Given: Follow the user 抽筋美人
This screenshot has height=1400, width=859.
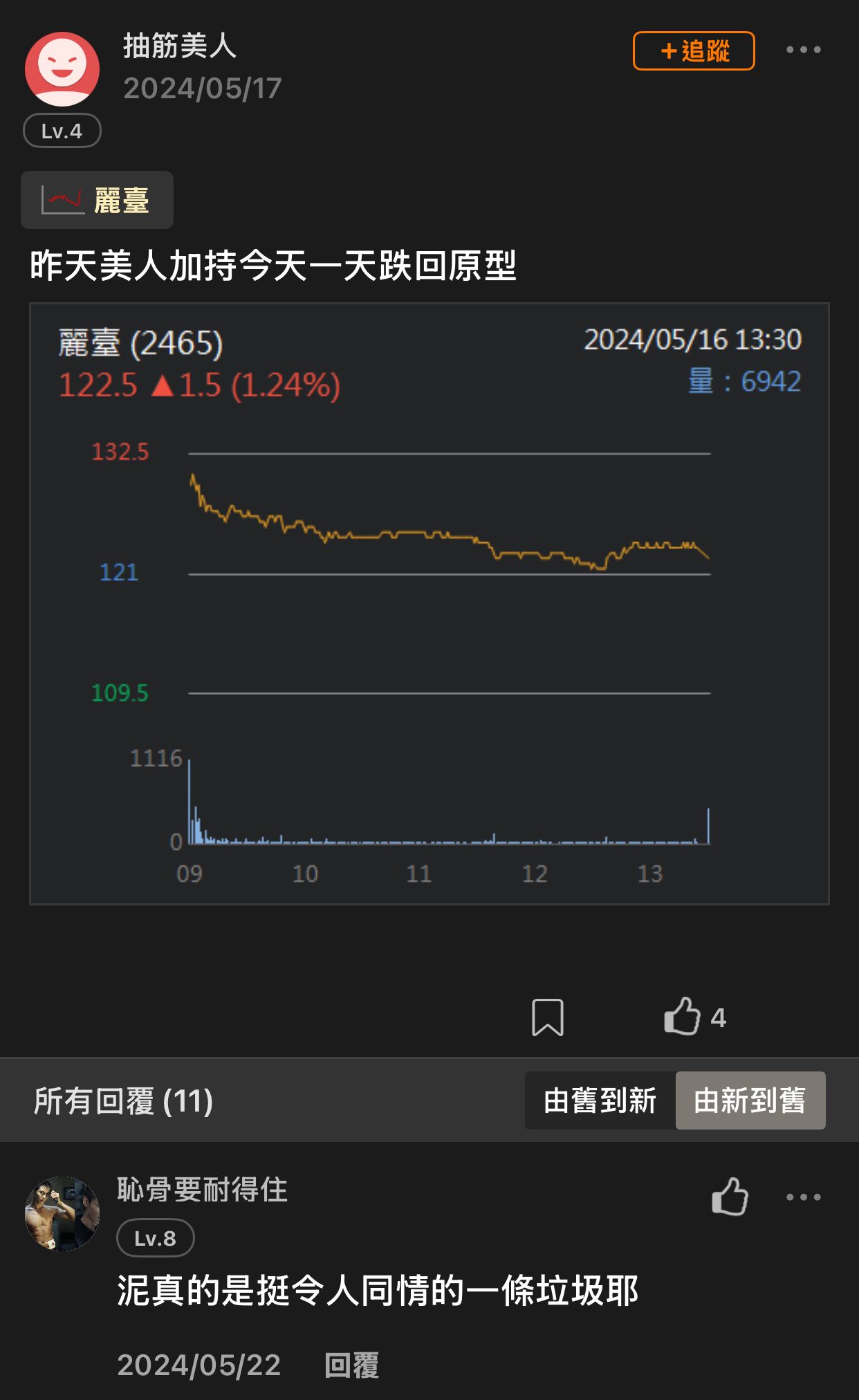Looking at the screenshot, I should point(693,50).
